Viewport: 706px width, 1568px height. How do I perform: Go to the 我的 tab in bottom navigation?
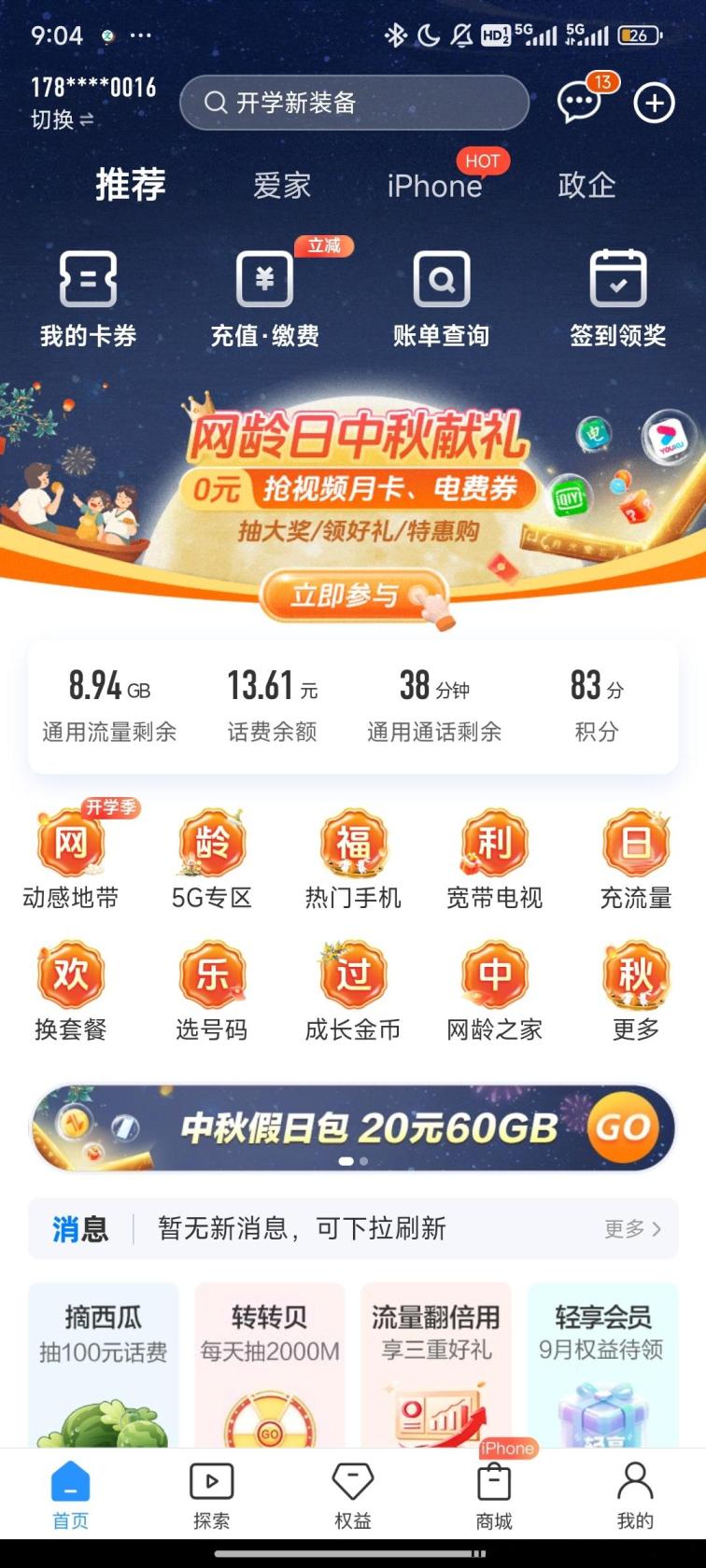(635, 1495)
